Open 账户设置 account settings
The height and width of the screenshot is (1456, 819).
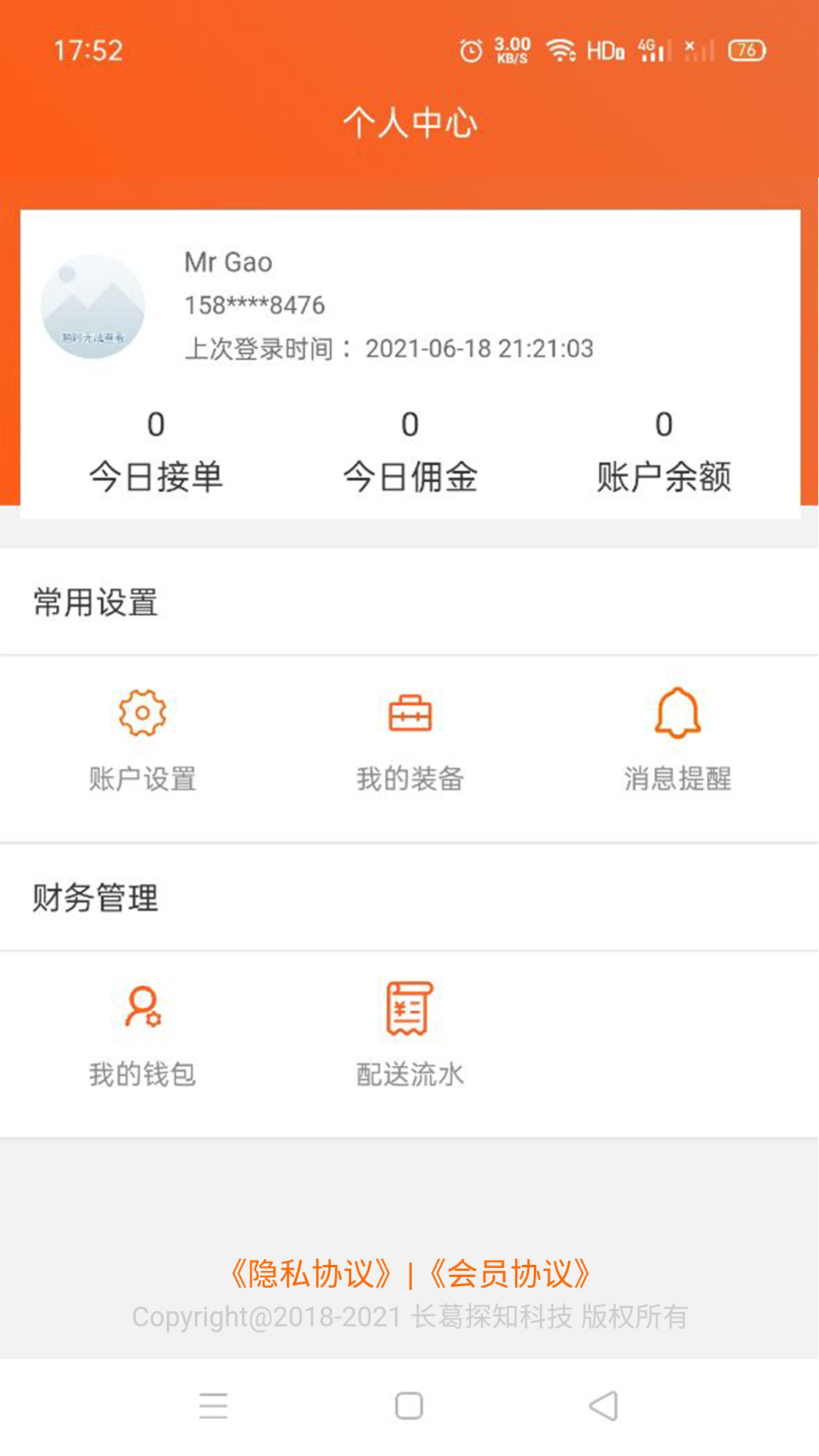143,739
